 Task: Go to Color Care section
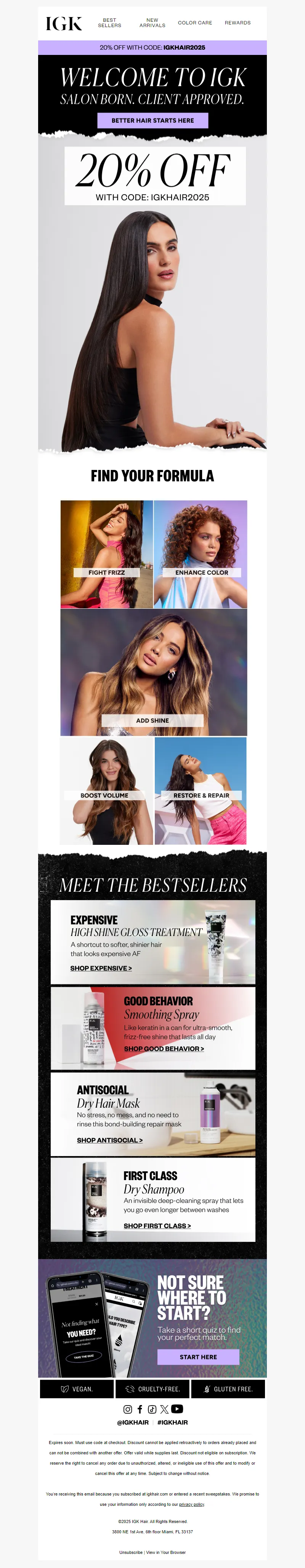point(195,23)
